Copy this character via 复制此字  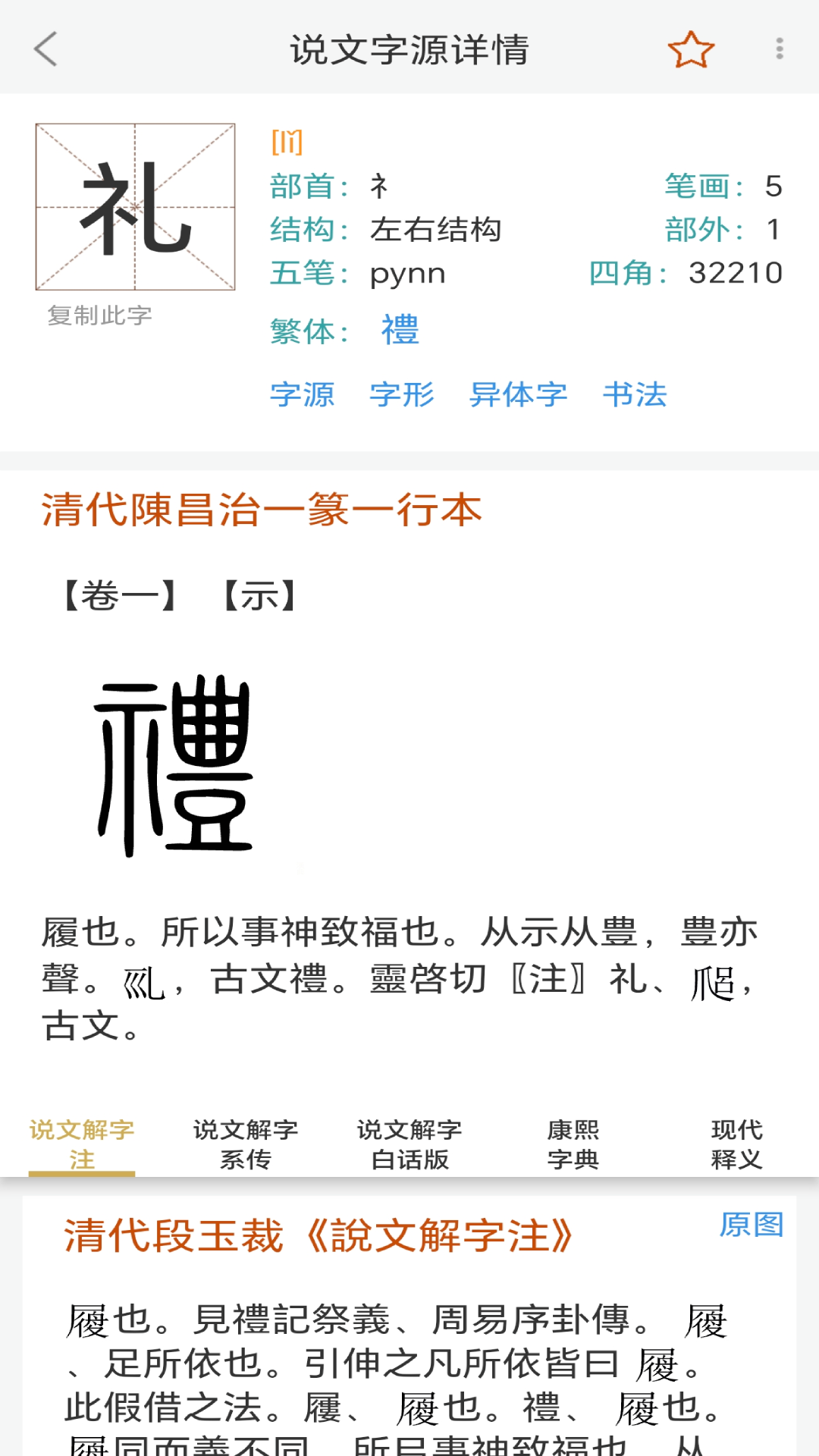point(99,315)
